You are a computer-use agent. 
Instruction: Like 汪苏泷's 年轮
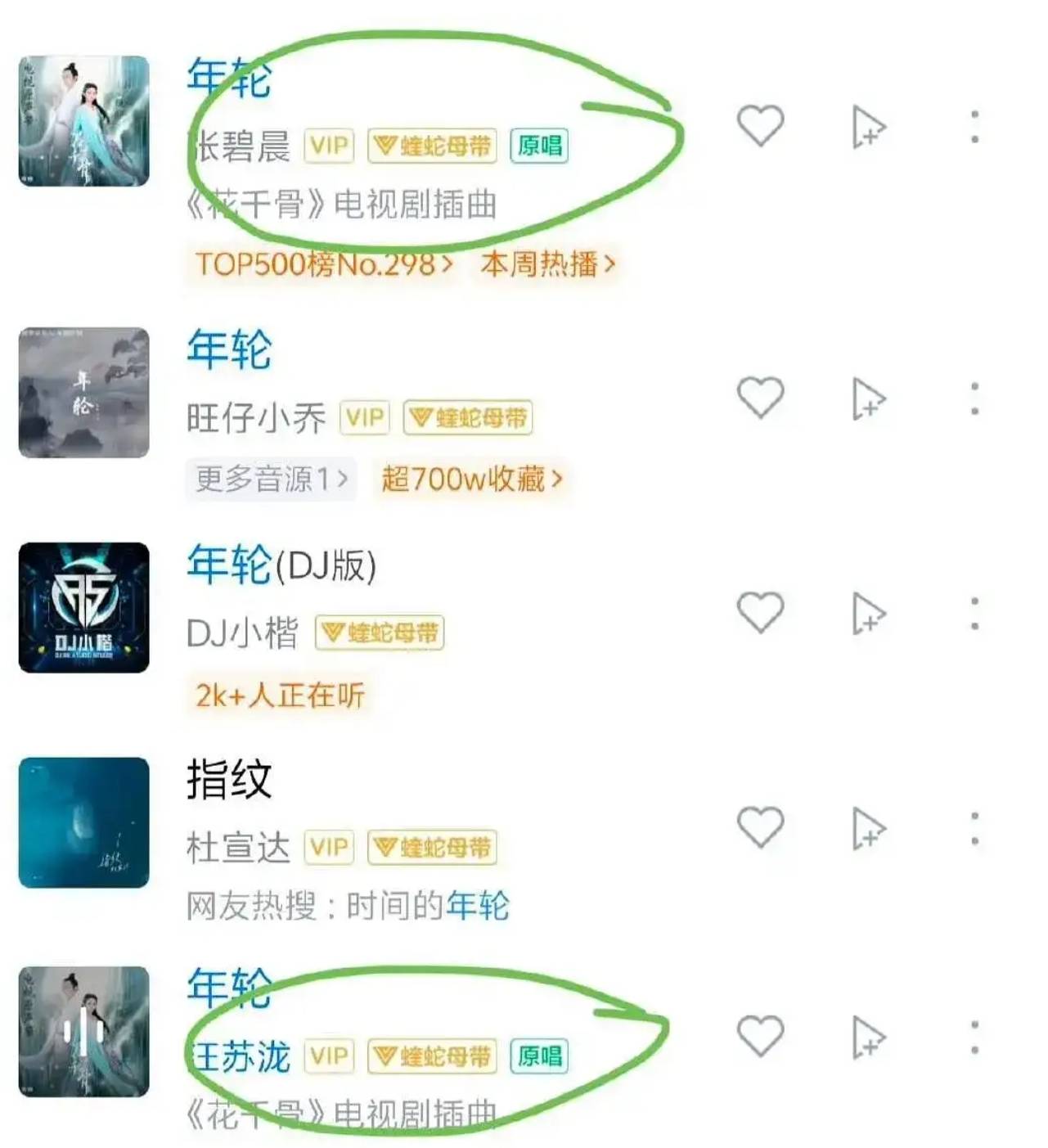760,1036
